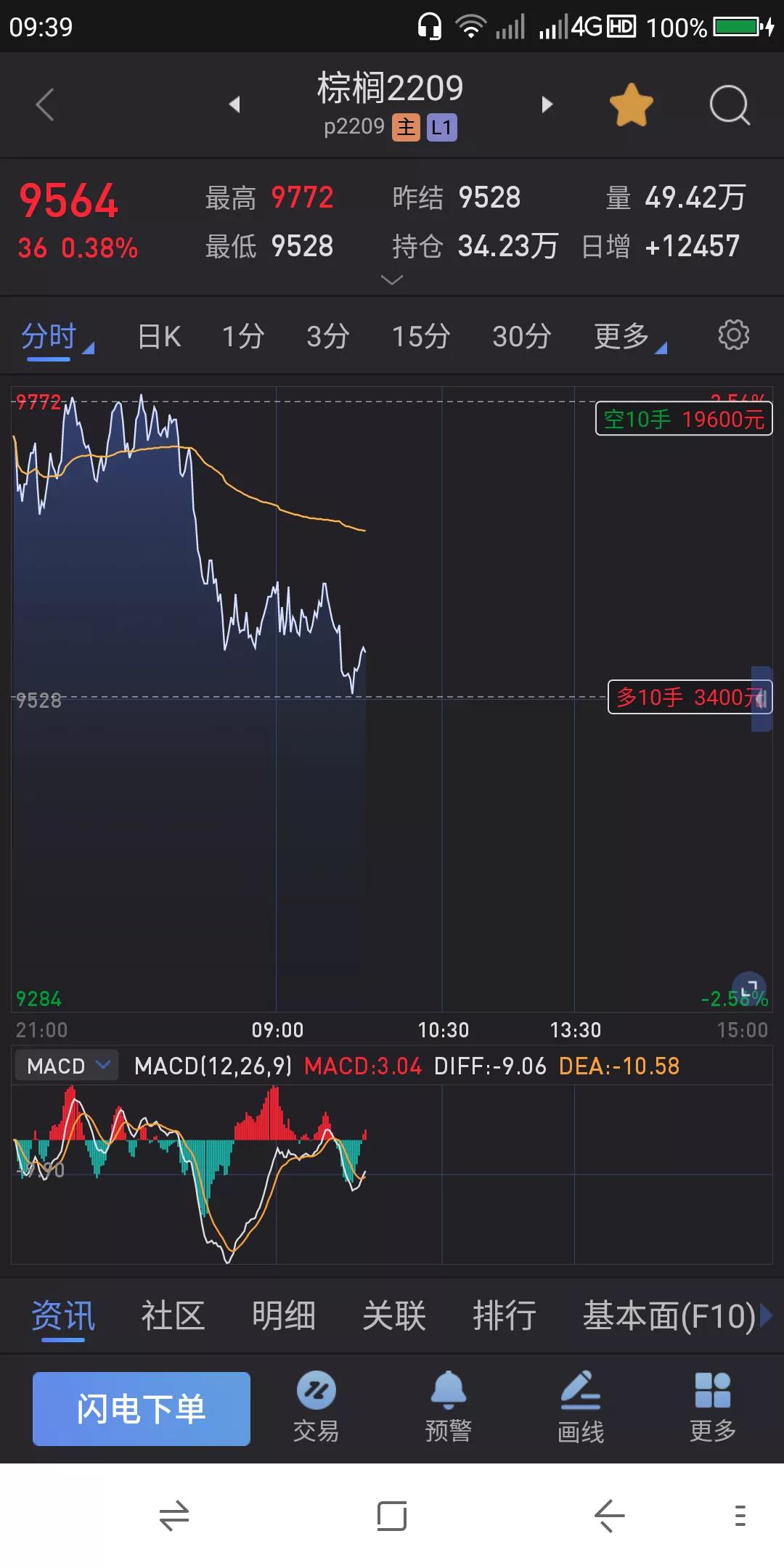Open the 更多 chart periods dropdown
The image size is (784, 1568).
pos(629,336)
